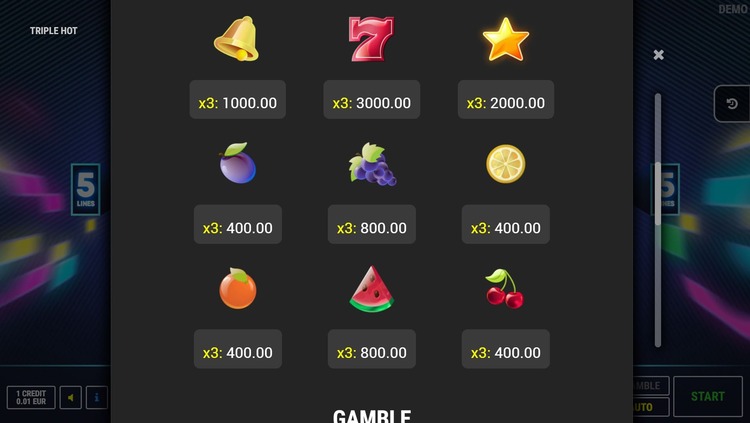Tap the START spin button
Screen dimensions: 750x423
pyautogui.click(x=708, y=396)
